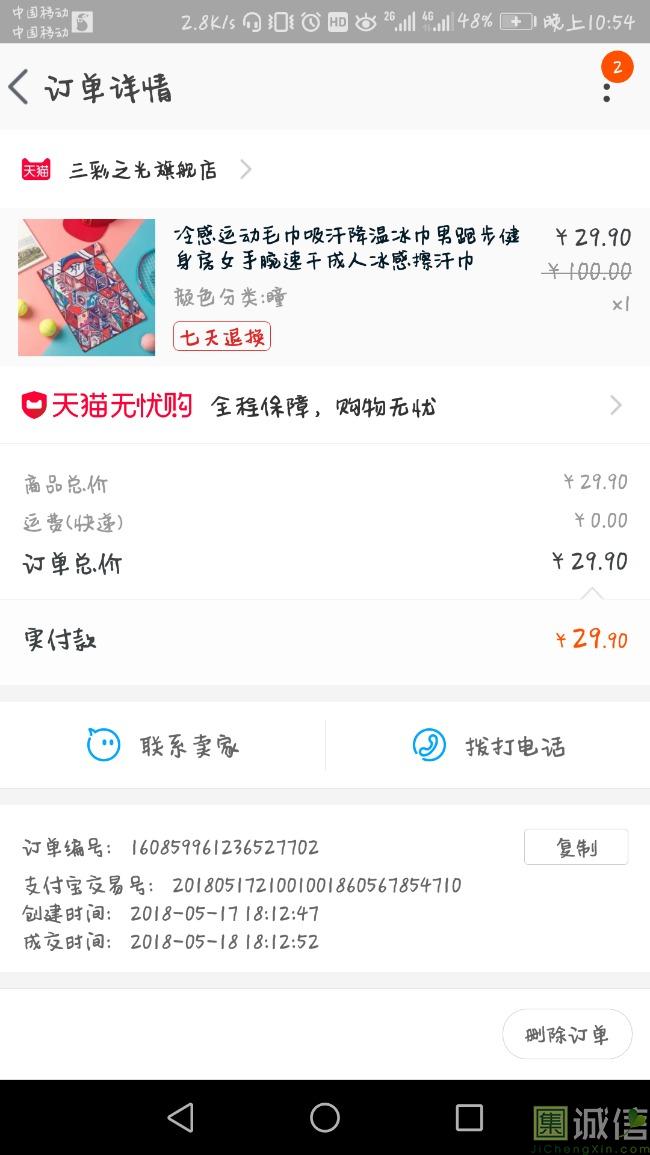Viewport: 650px width, 1155px height.
Task: Open the 天猫无忧购 guarantee details
Action: [x=325, y=406]
